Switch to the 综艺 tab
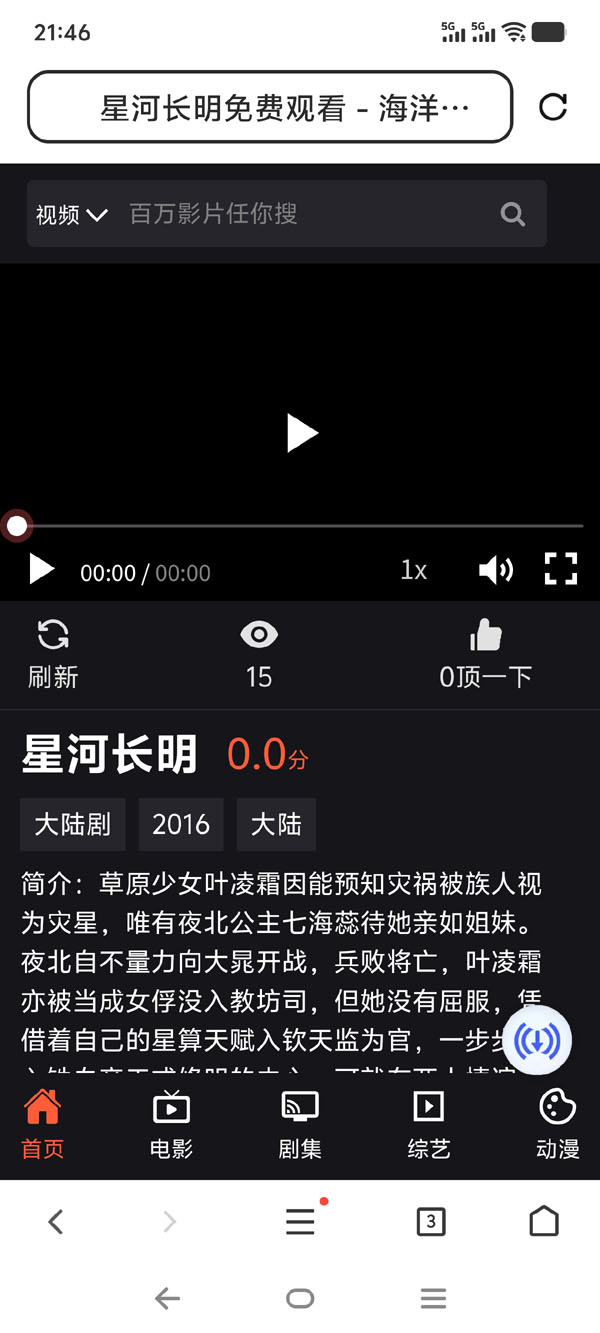The height and width of the screenshot is (1333, 600). (x=429, y=1125)
